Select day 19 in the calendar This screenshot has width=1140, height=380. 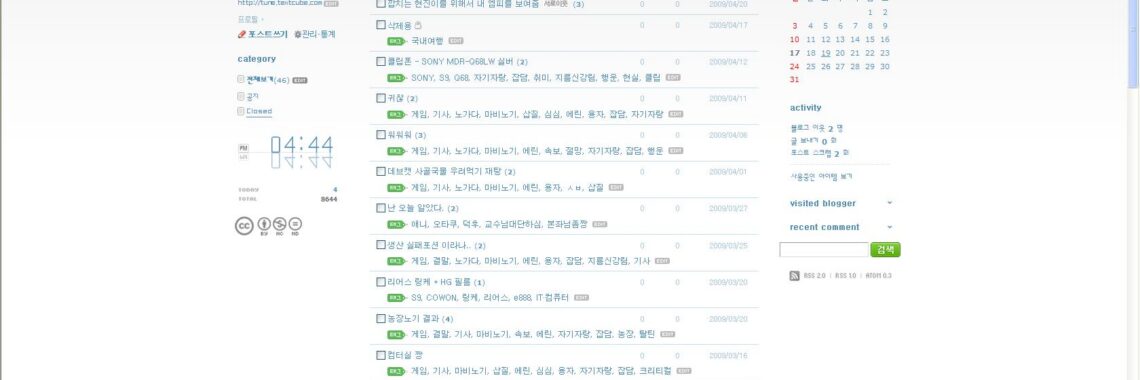pyautogui.click(x=825, y=53)
